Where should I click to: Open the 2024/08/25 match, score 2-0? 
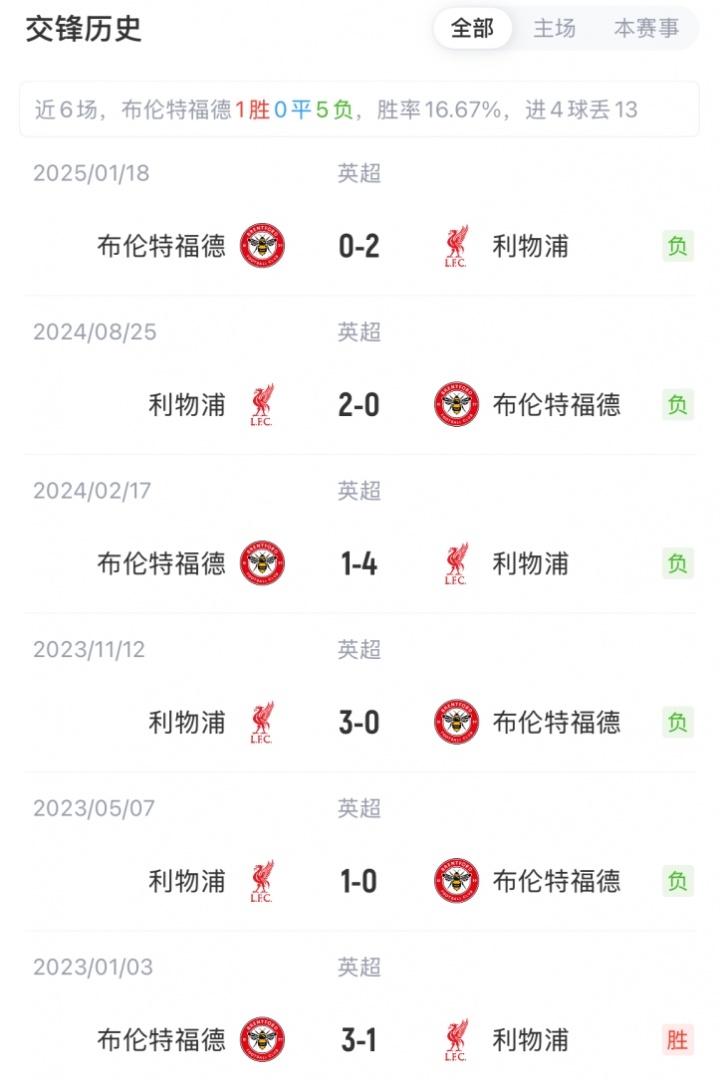359,405
